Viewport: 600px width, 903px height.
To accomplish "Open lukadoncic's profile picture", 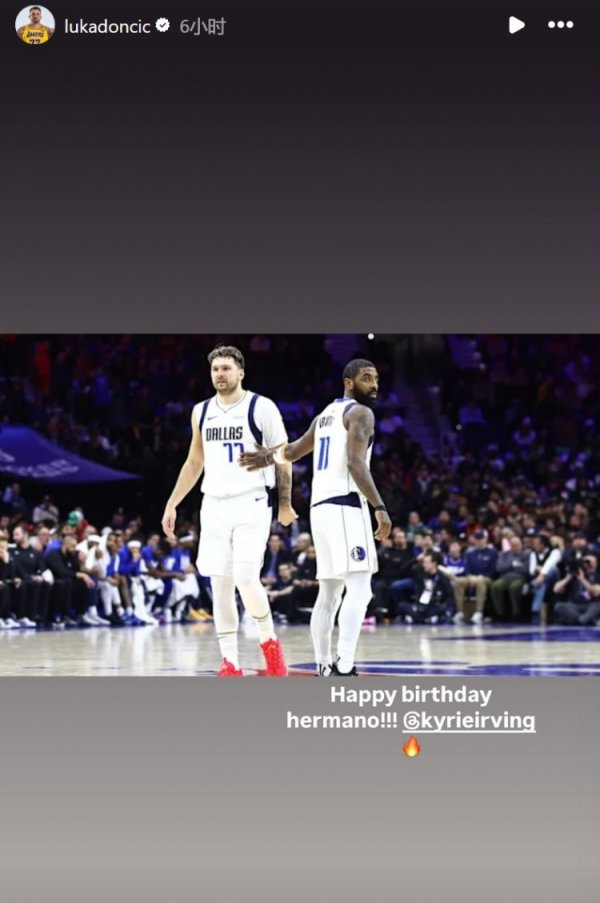I will [x=35, y=25].
